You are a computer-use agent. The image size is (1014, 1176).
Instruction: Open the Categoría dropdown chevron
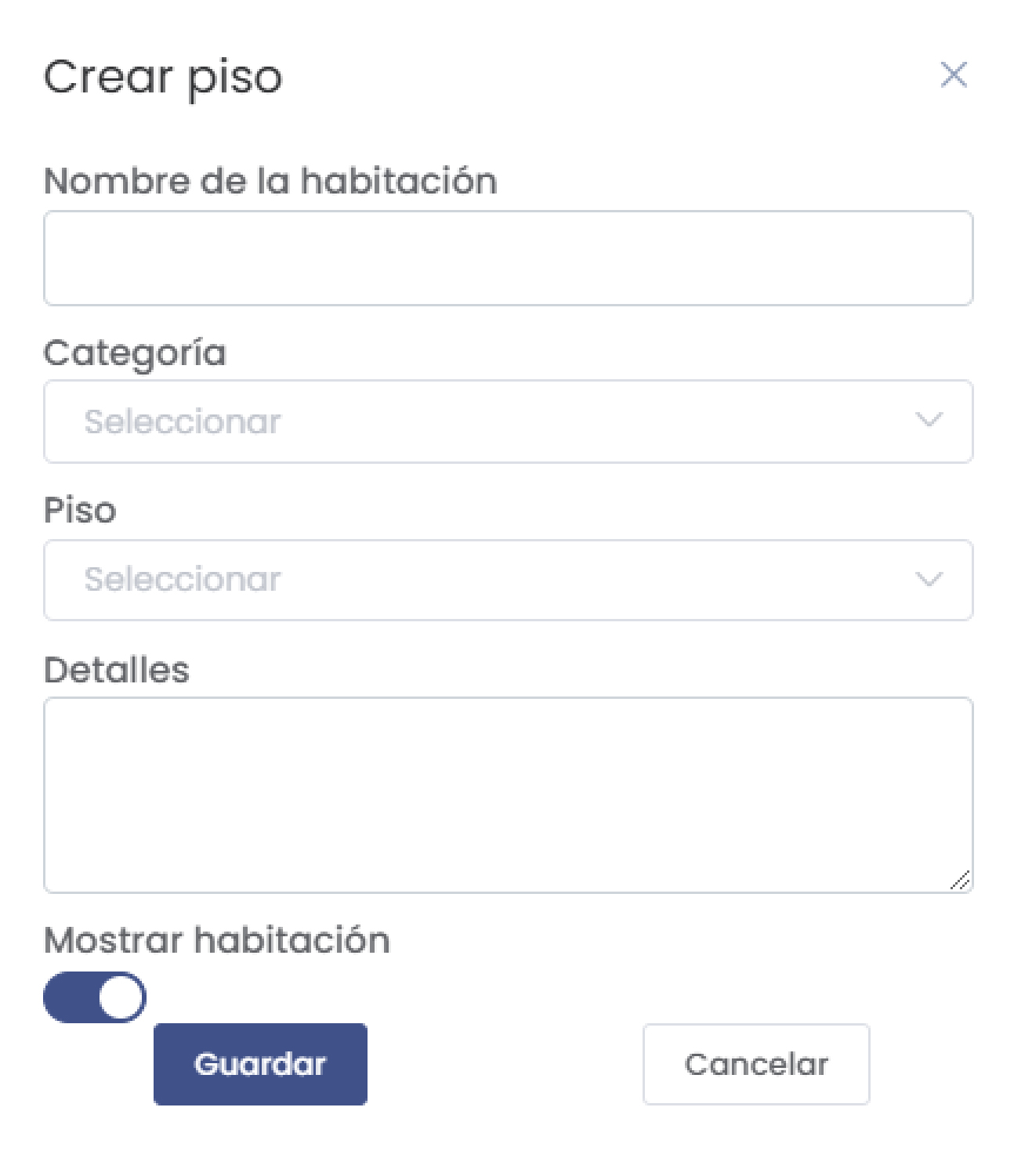click(x=929, y=422)
